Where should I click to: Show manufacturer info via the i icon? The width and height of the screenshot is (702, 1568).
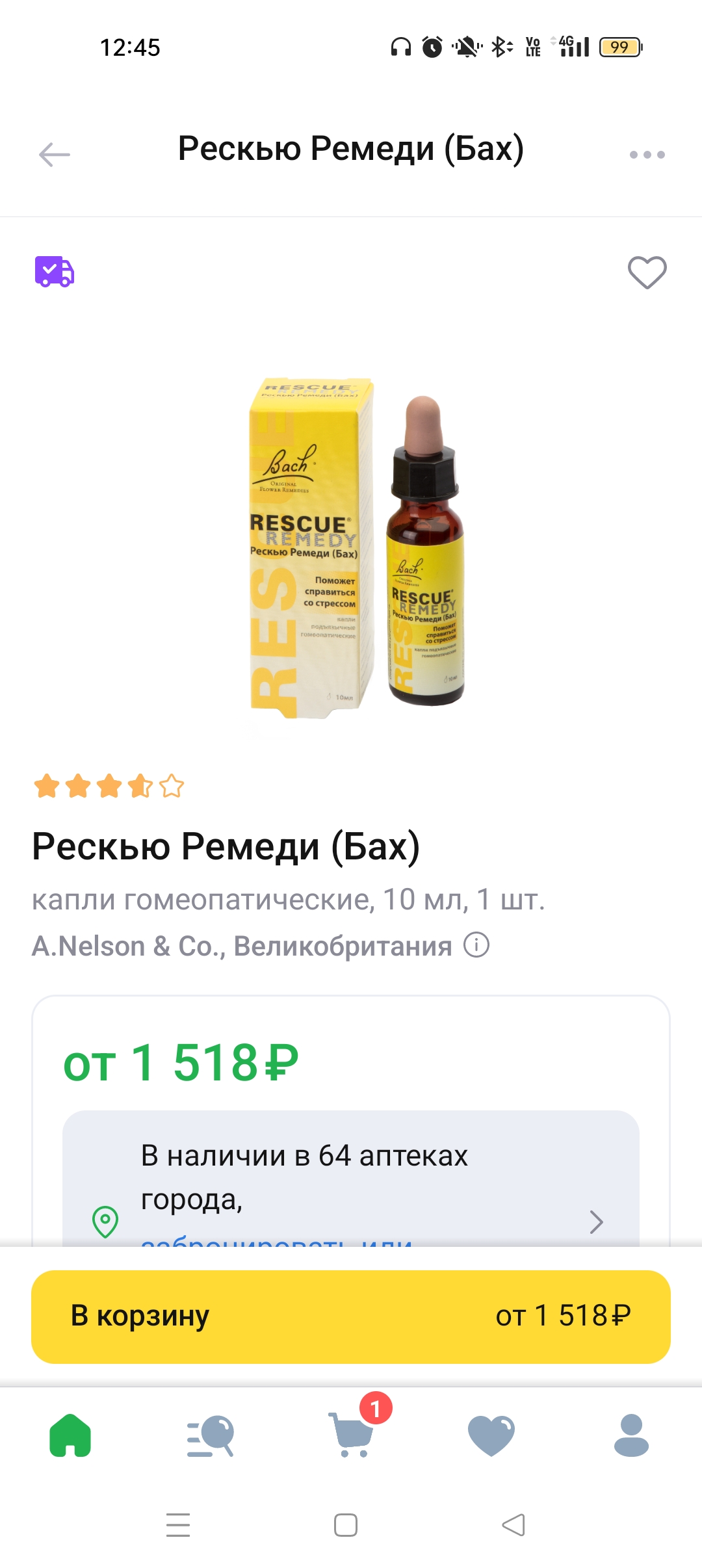coord(477,947)
